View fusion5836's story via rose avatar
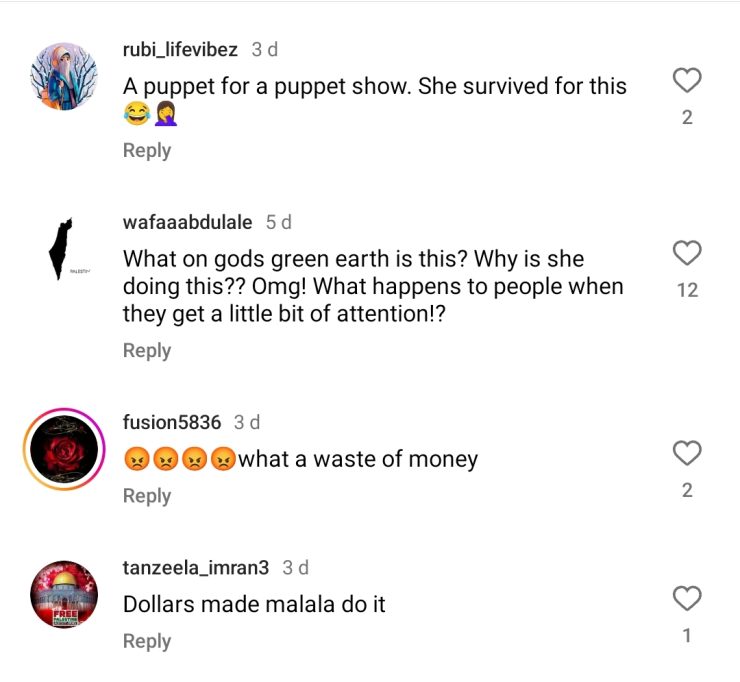740x682 pixels. (64, 449)
